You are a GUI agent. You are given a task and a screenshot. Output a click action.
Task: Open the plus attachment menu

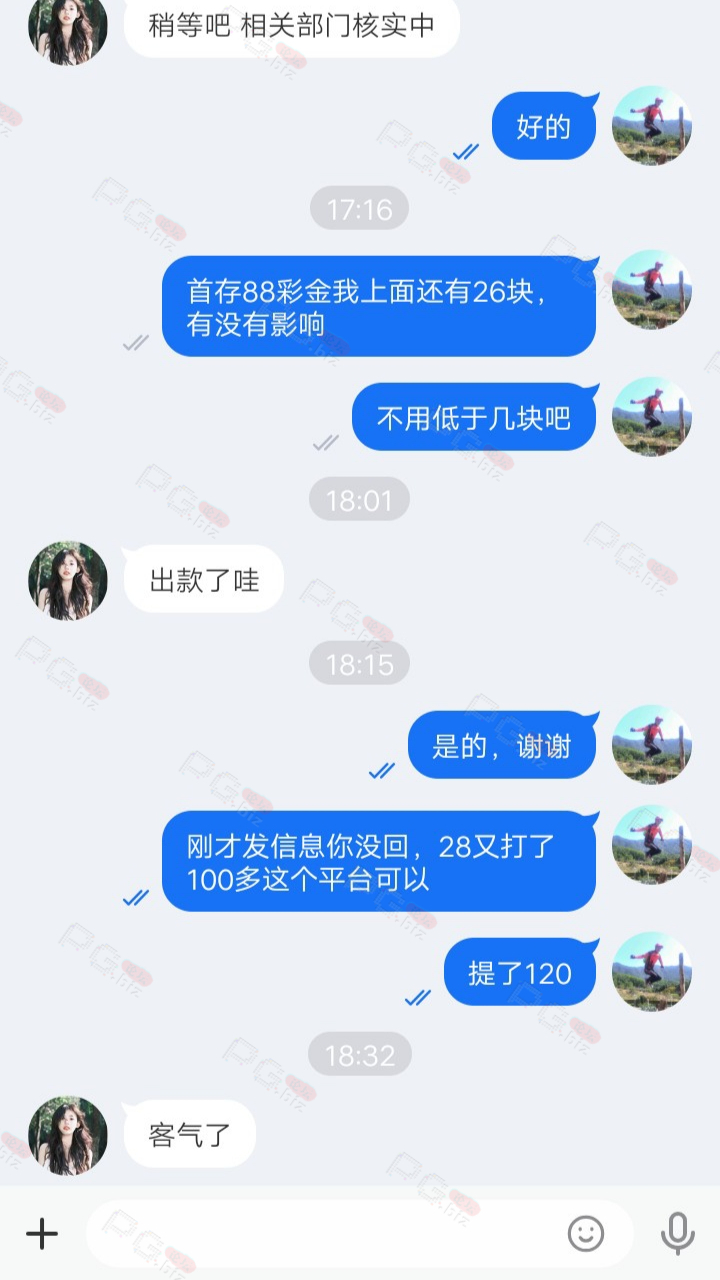pyautogui.click(x=42, y=1233)
